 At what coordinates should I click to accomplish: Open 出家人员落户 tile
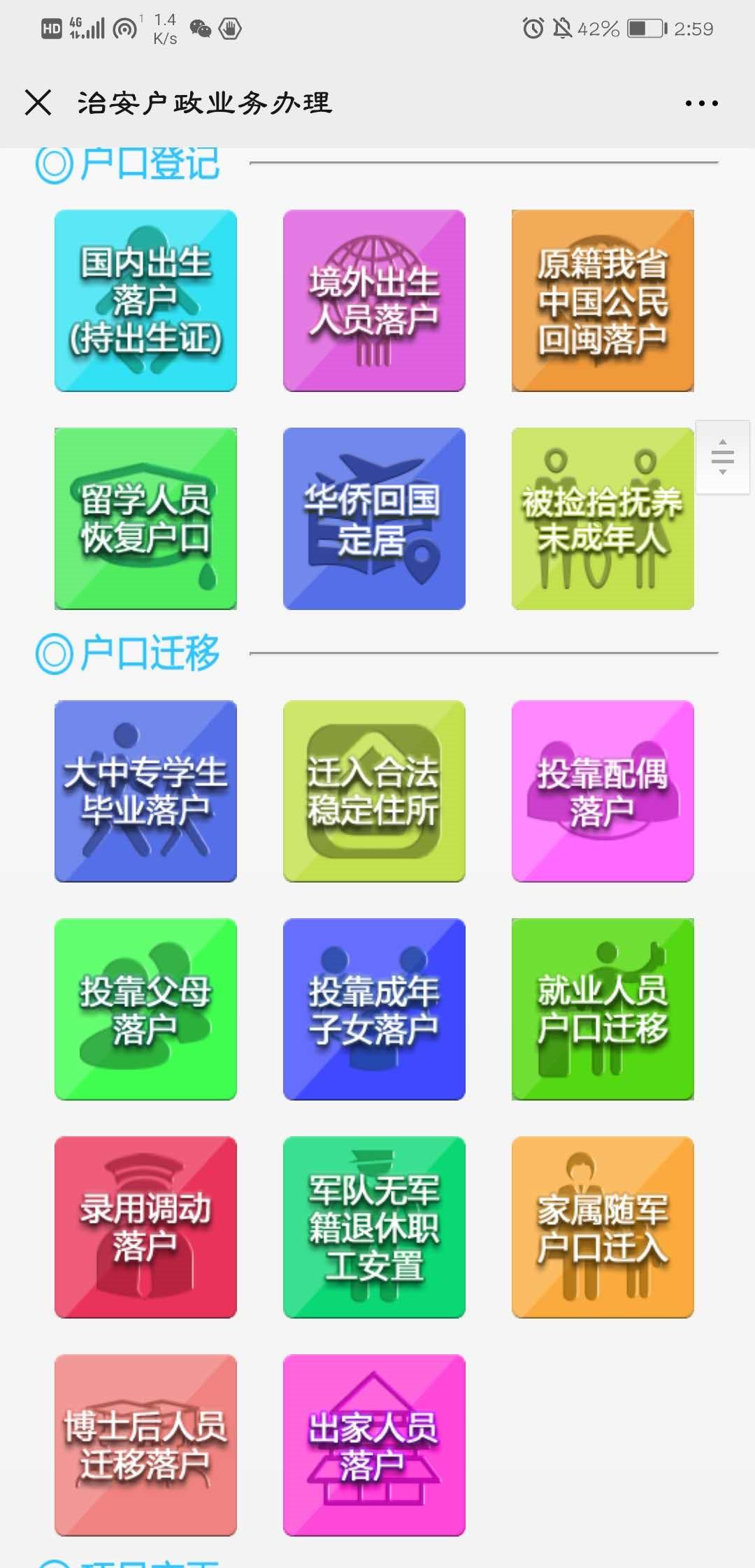374,1445
